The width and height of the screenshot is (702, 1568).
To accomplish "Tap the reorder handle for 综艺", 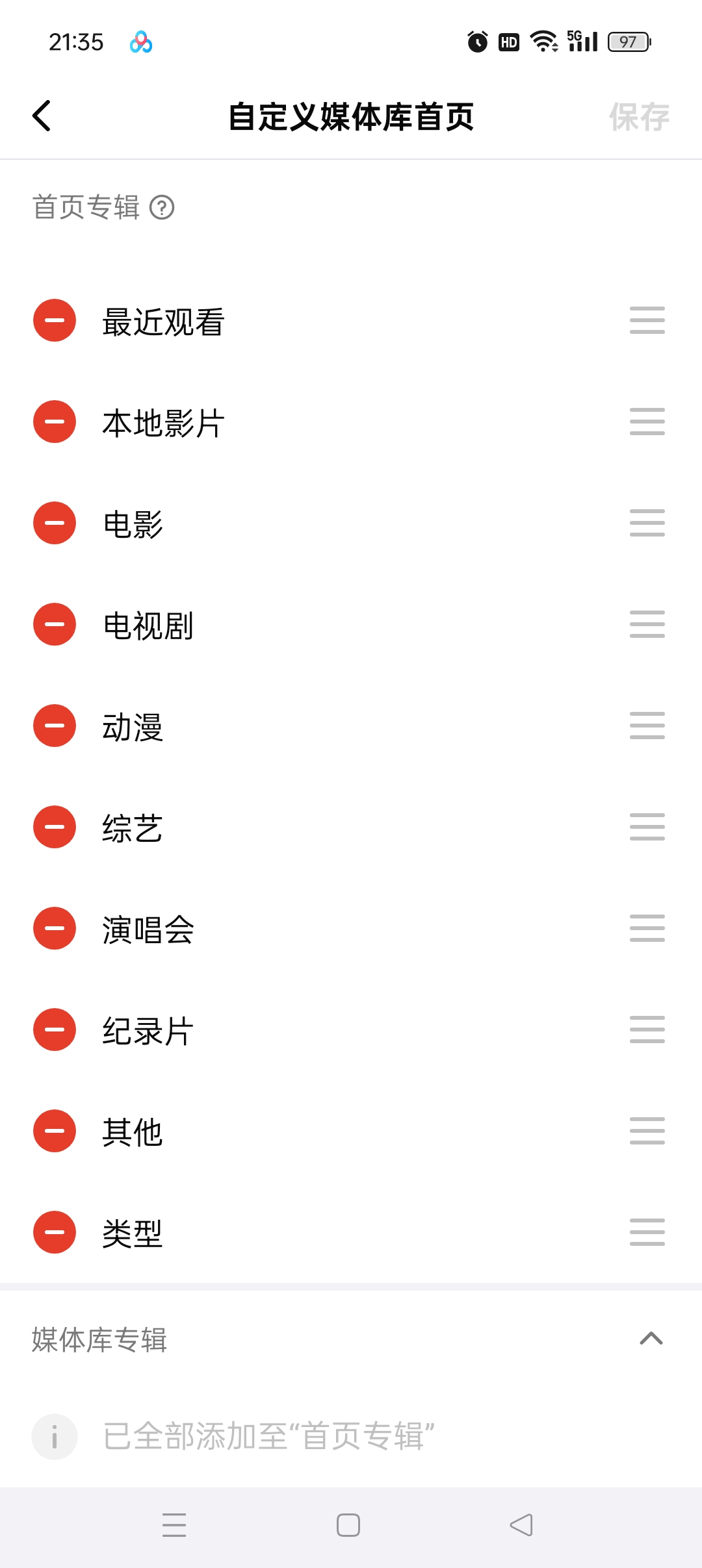I will pyautogui.click(x=647, y=827).
